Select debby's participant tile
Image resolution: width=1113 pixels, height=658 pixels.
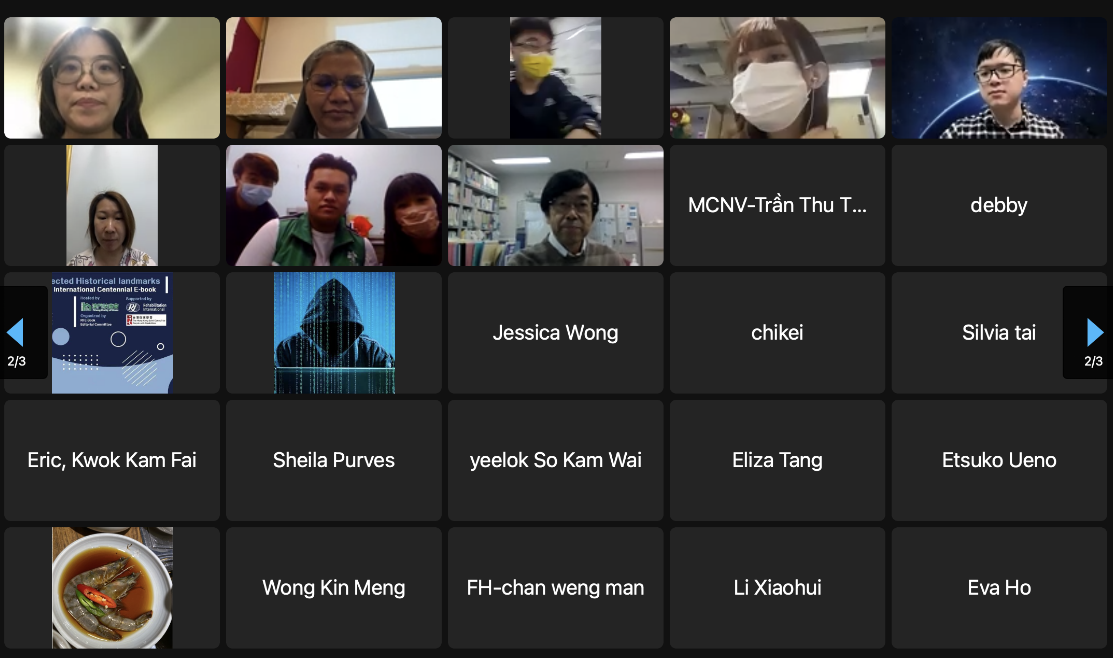coord(999,205)
